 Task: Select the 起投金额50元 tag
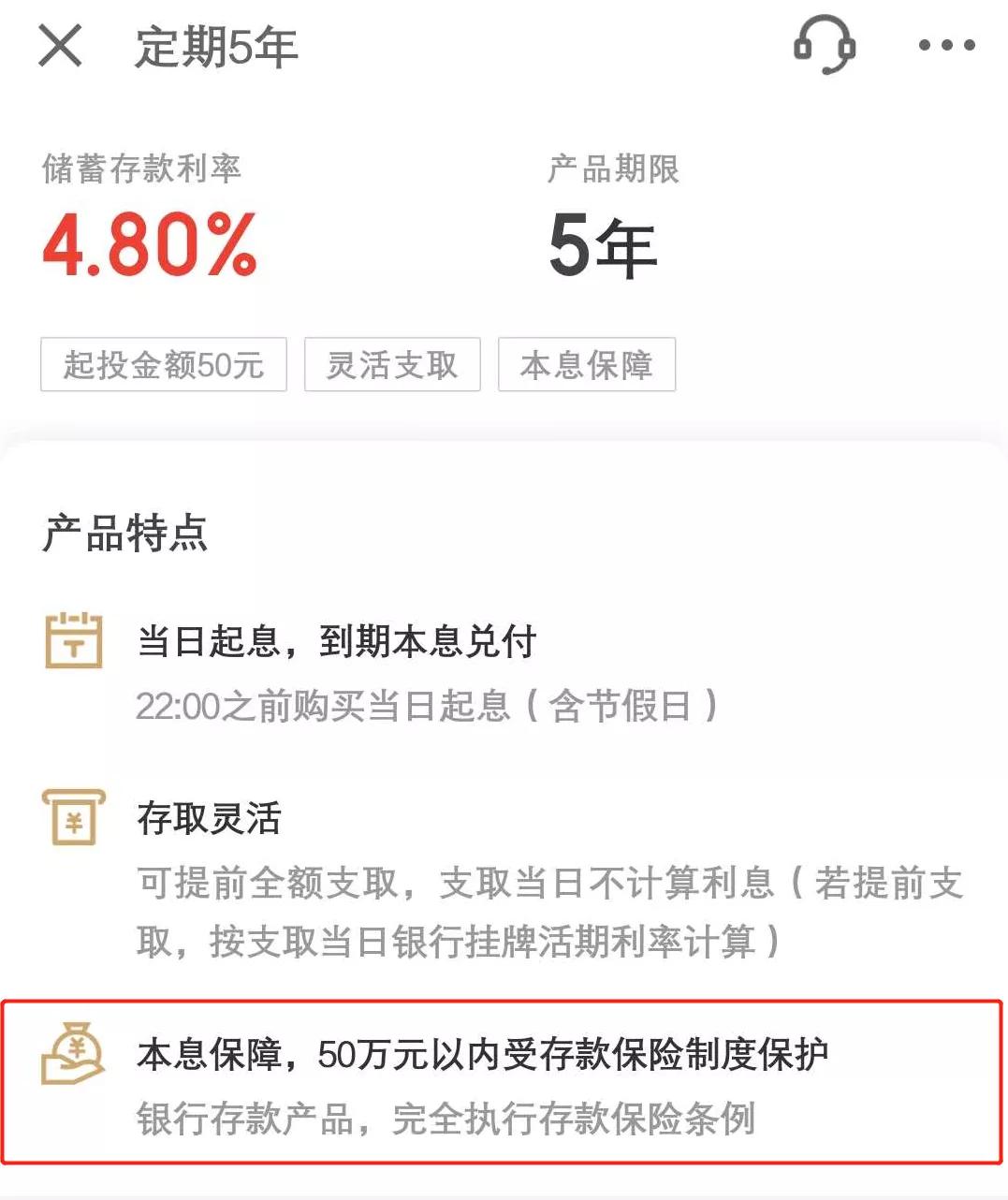coord(164,364)
